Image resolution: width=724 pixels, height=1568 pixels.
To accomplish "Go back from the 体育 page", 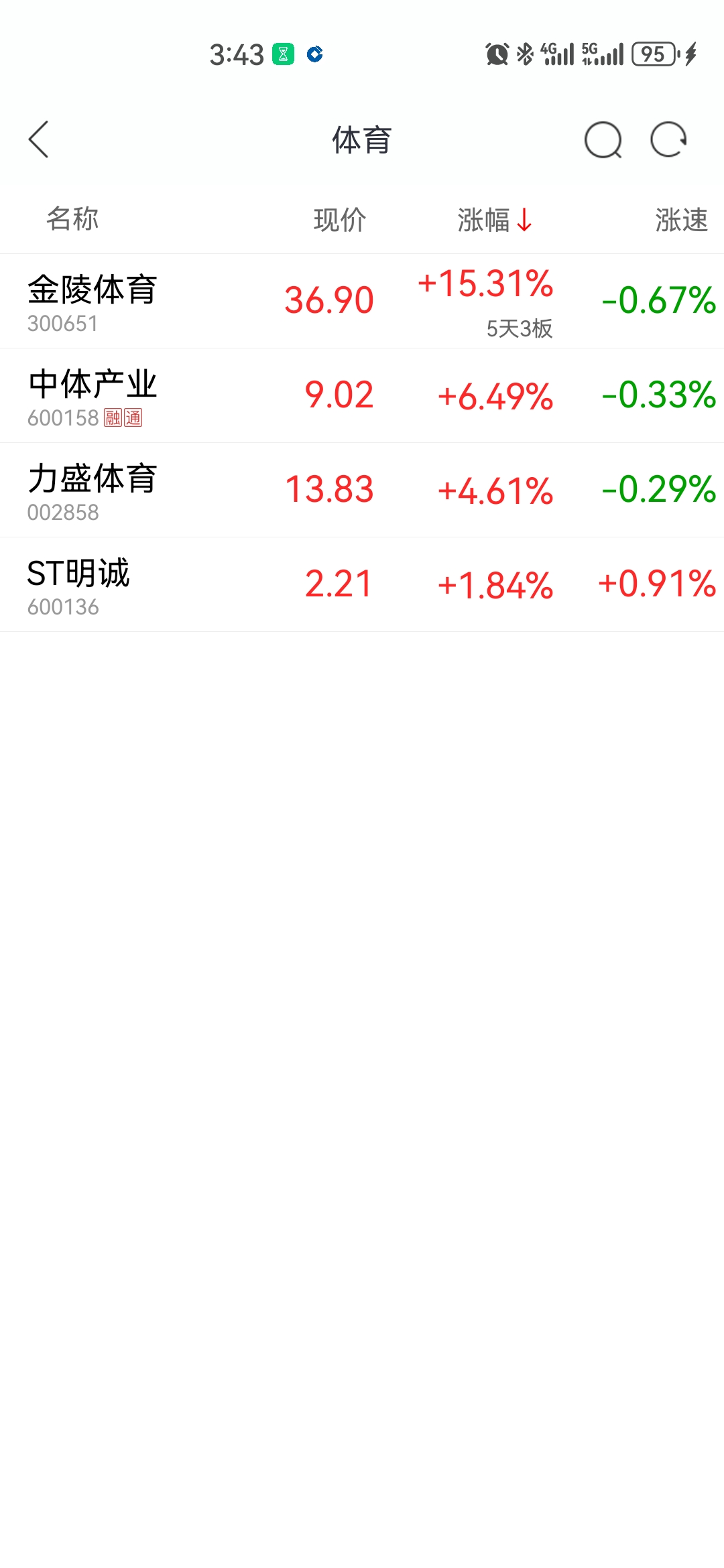I will [39, 140].
